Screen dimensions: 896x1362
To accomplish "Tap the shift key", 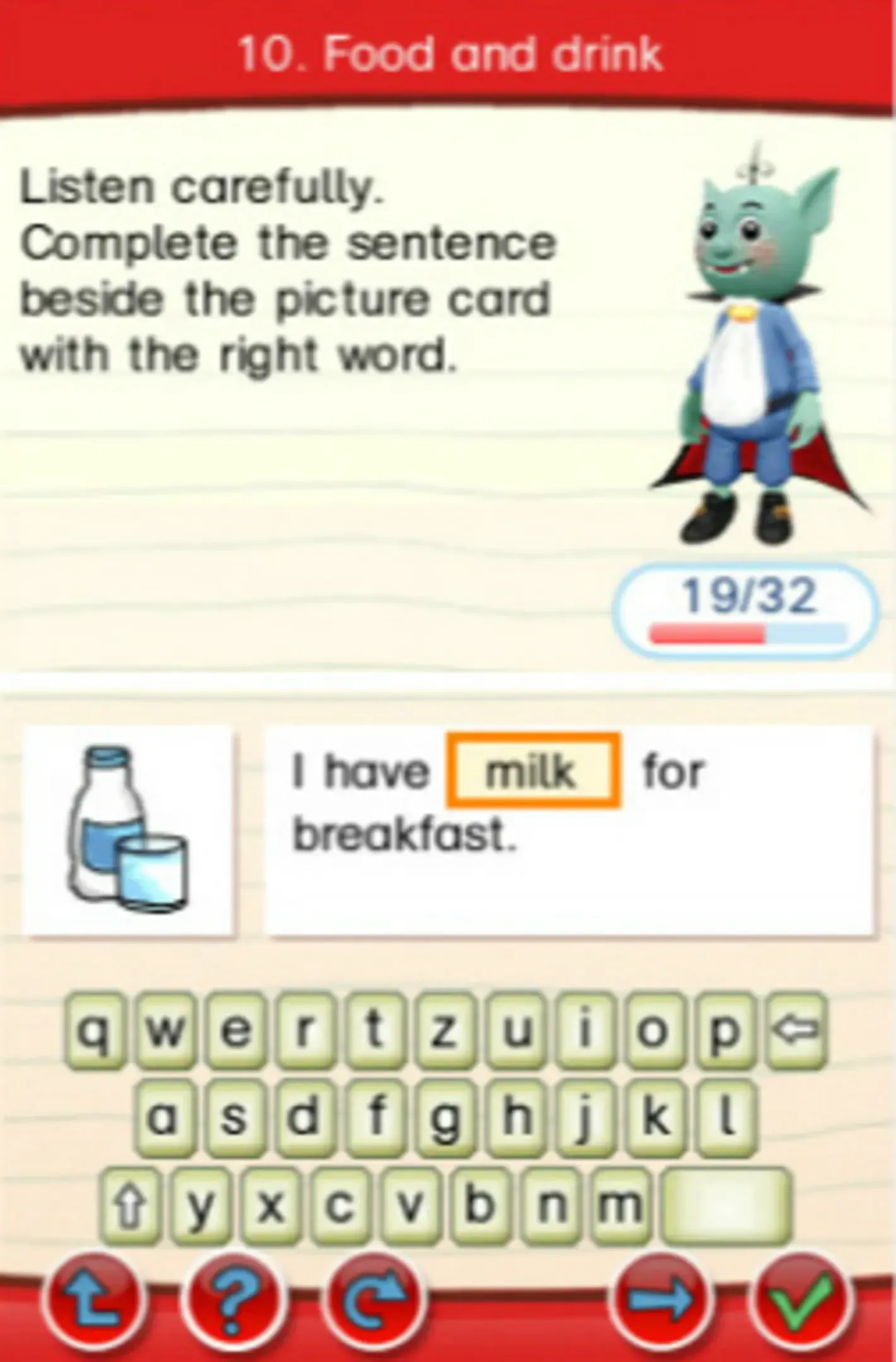I will pyautogui.click(x=131, y=1206).
